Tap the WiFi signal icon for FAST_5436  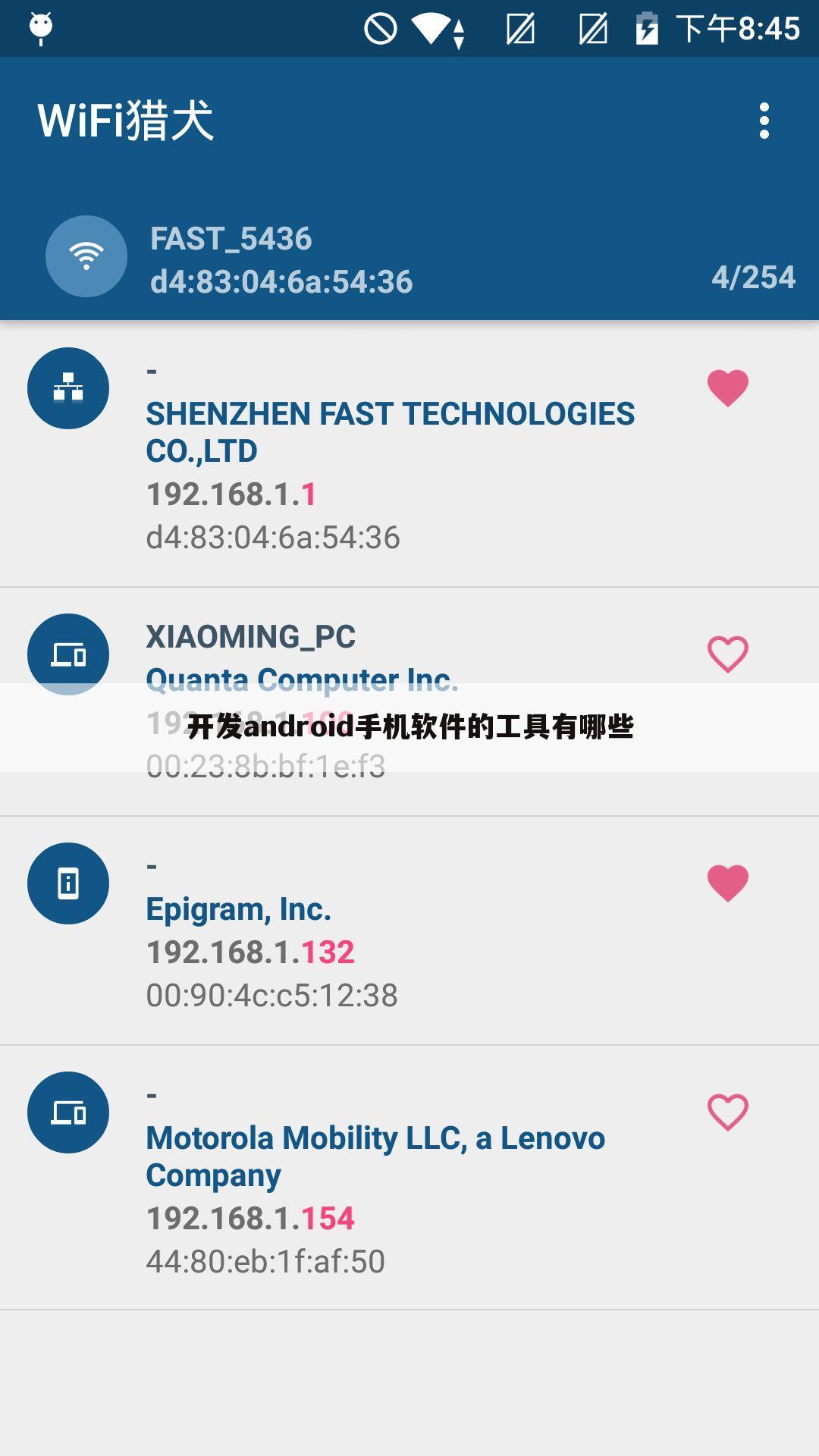point(86,256)
